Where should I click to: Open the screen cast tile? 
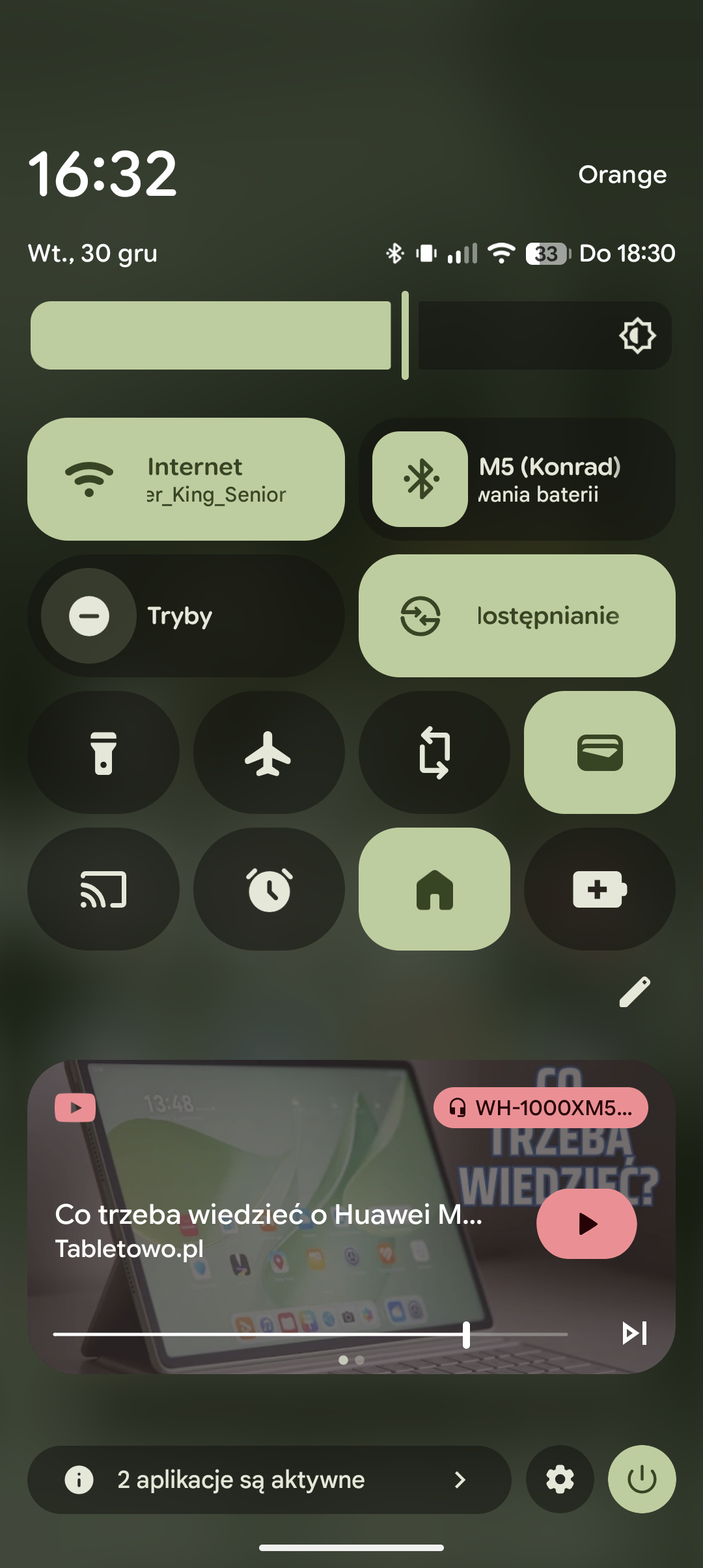click(103, 889)
